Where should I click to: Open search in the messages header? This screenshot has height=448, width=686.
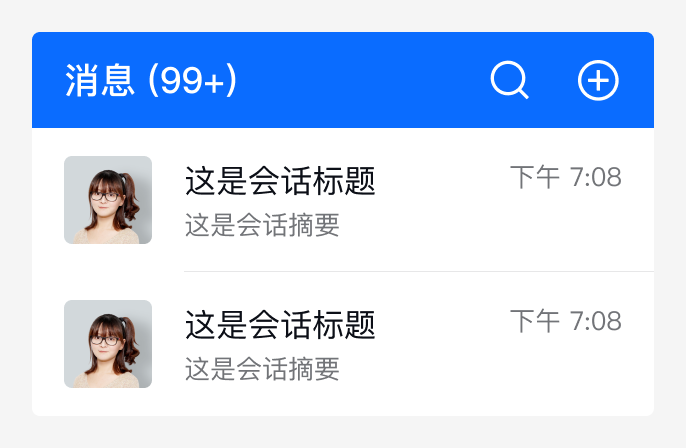509,80
